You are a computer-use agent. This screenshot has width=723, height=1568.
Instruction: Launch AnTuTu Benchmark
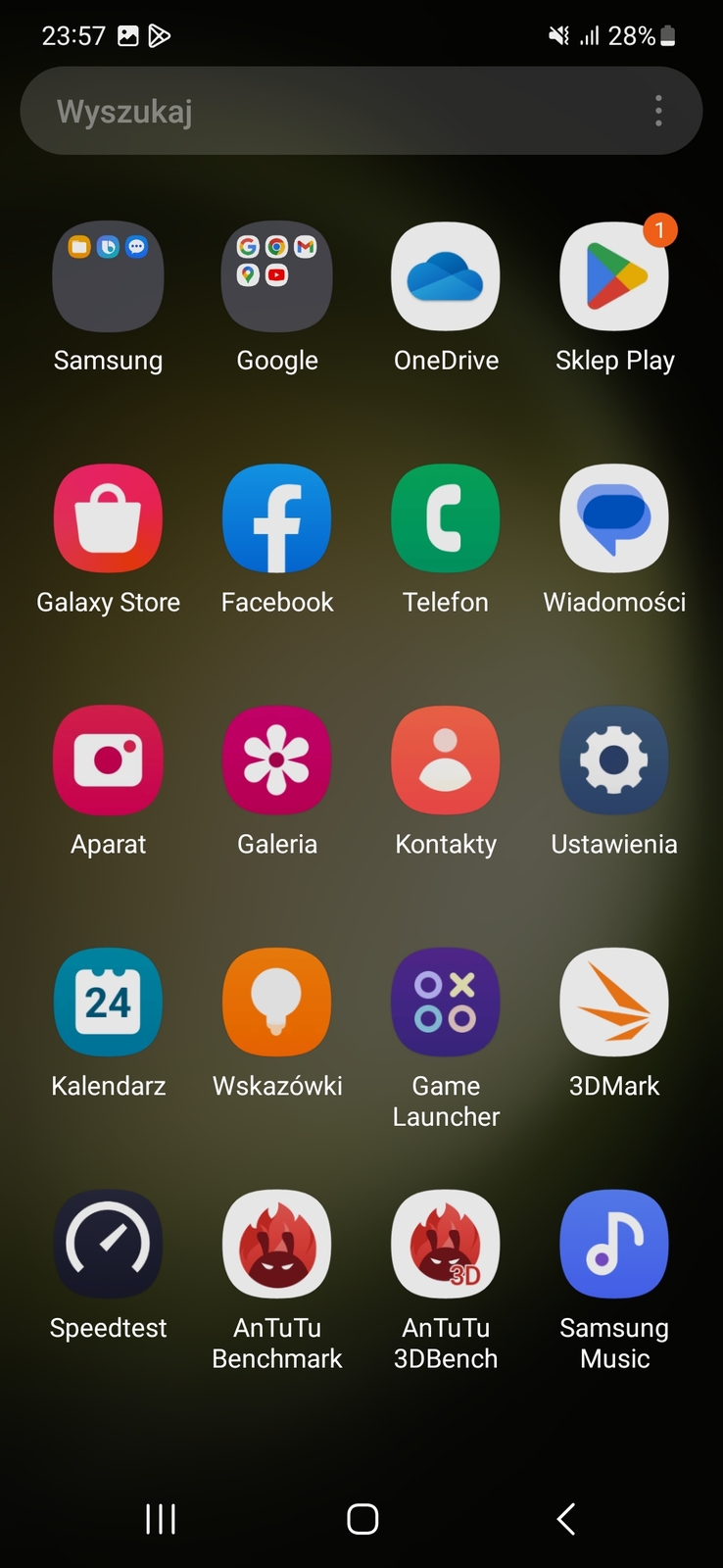277,1245
